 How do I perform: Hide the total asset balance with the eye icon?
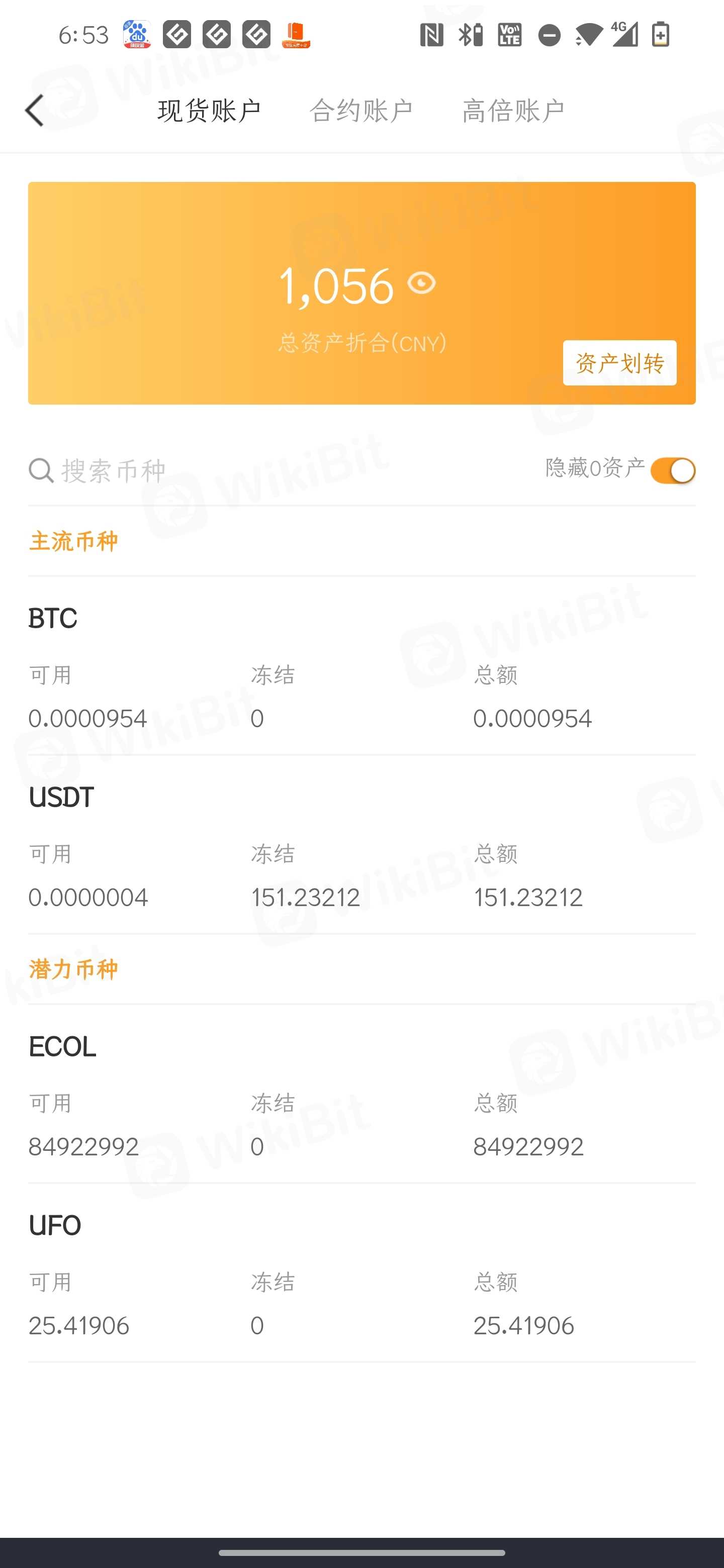pyautogui.click(x=421, y=283)
